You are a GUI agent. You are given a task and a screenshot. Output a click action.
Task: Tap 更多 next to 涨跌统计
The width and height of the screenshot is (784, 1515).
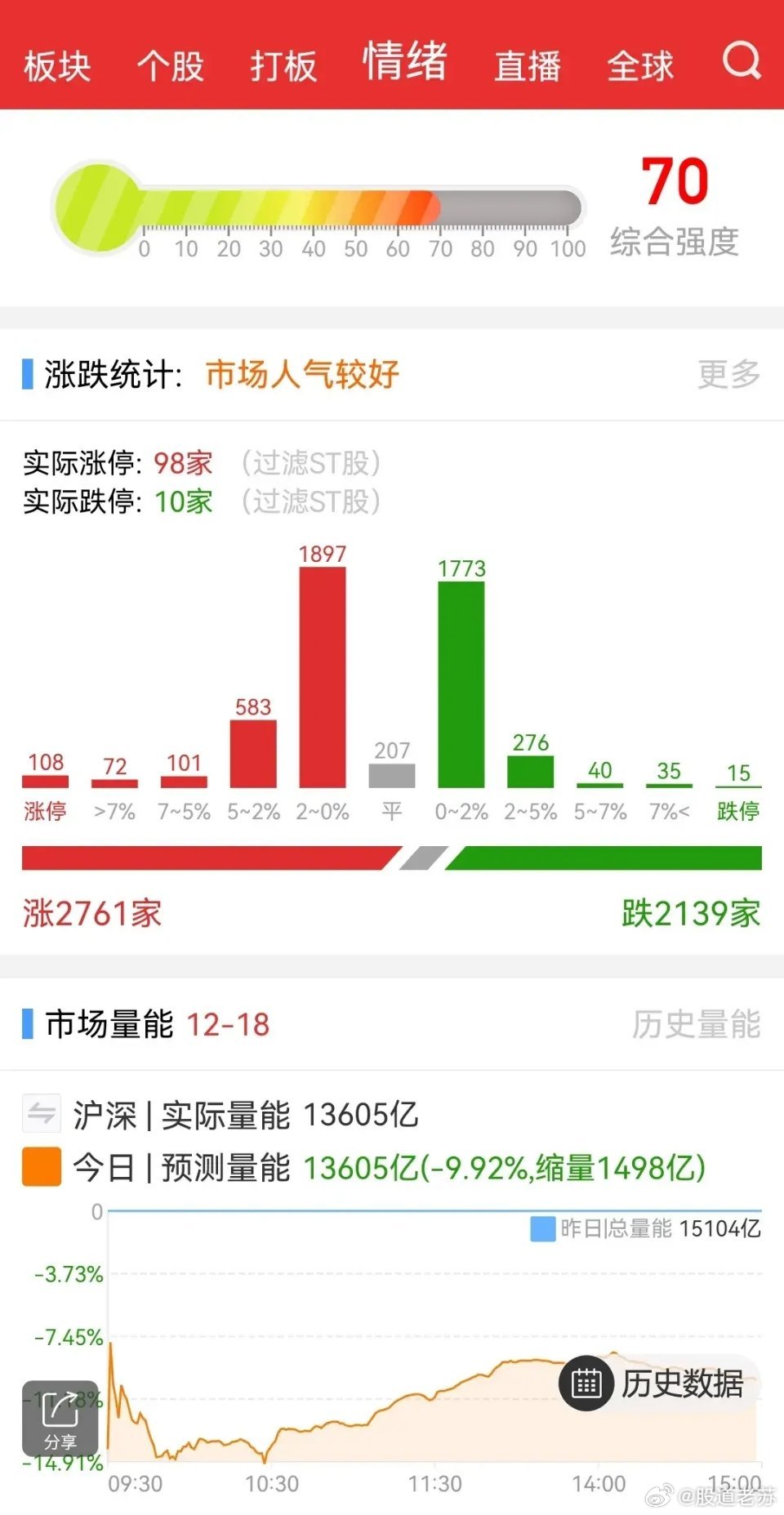click(729, 374)
